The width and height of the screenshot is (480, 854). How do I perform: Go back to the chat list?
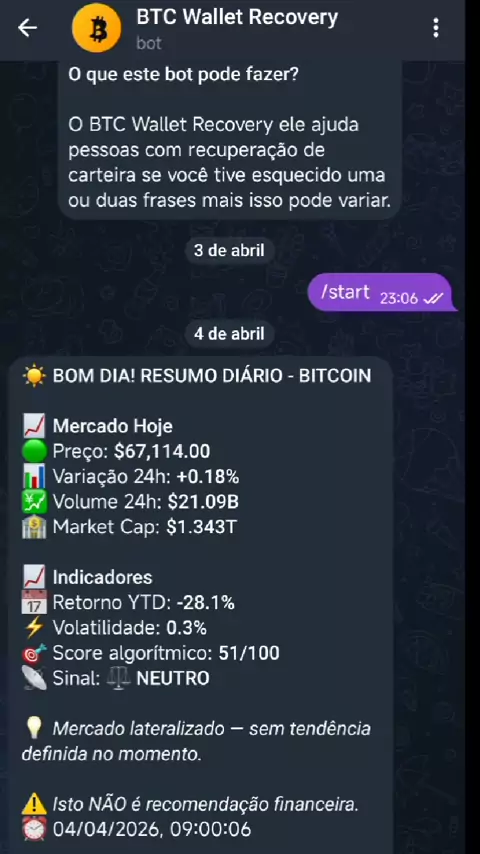[x=27, y=28]
